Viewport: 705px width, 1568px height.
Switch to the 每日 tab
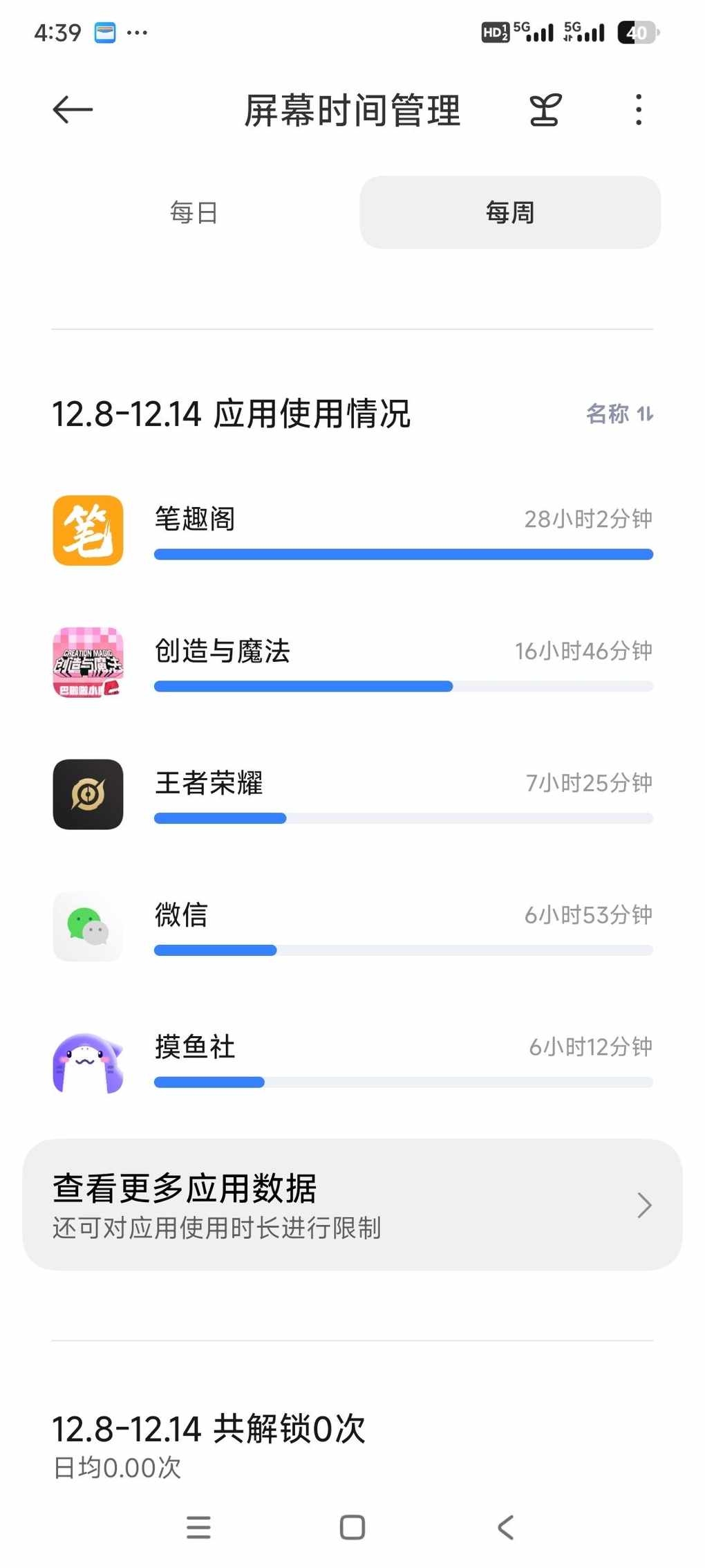194,212
